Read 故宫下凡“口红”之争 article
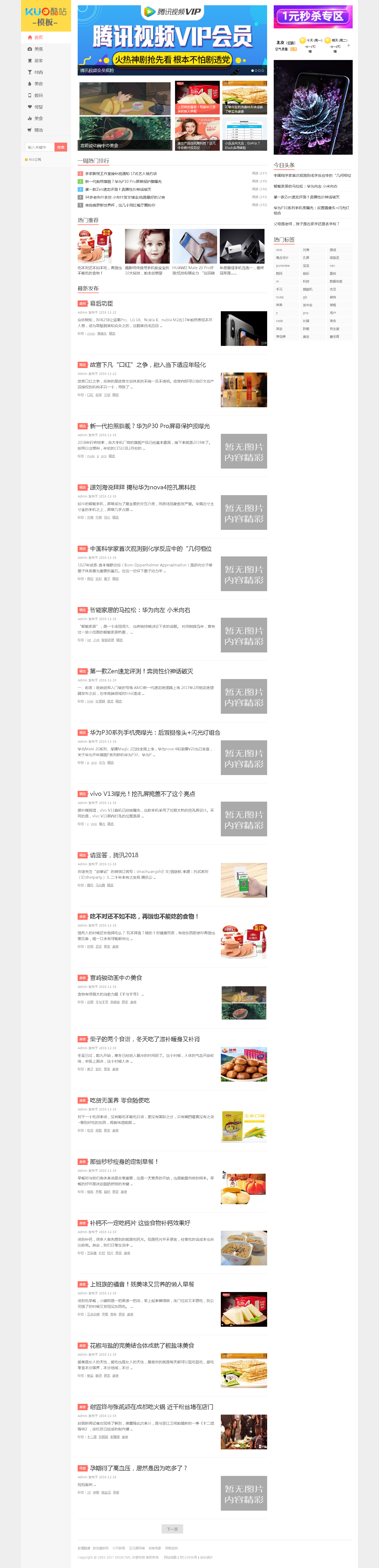The width and height of the screenshot is (379, 1568). click(x=147, y=365)
